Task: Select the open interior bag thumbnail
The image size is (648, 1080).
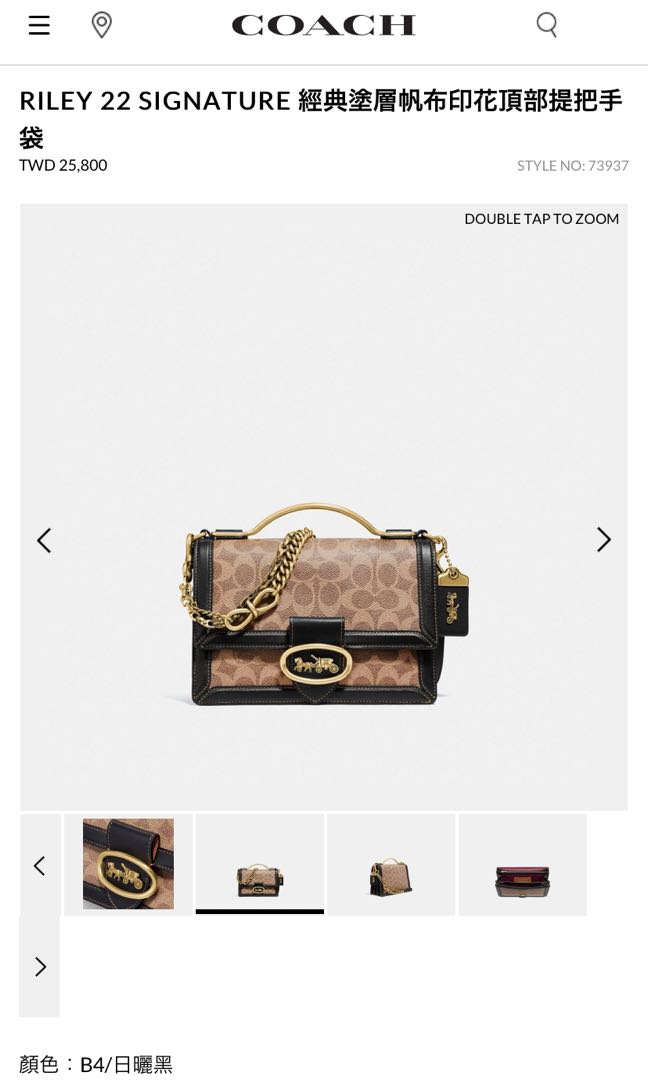Action: [522, 864]
